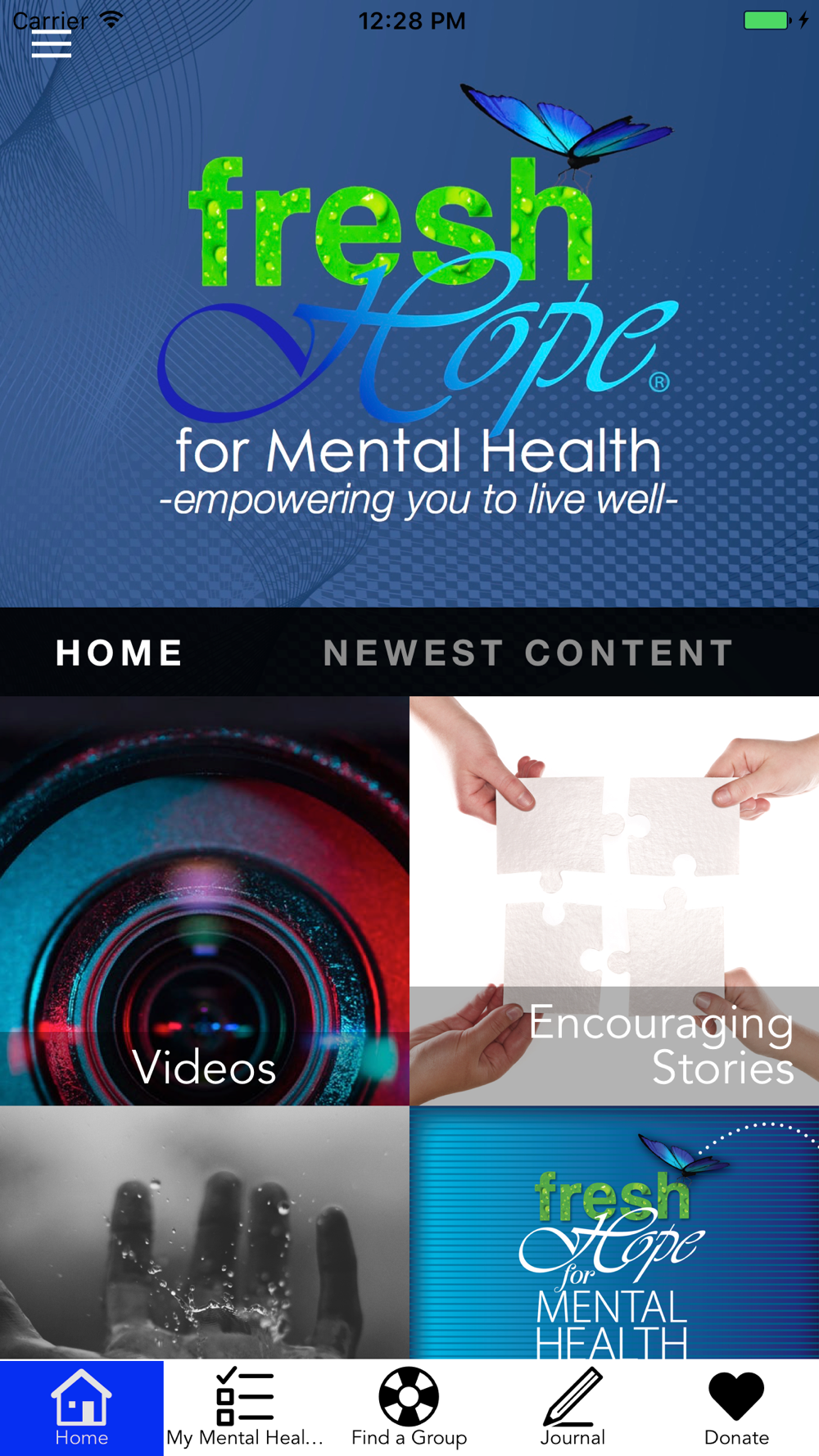The width and height of the screenshot is (819, 1456).
Task: Open the Encouraging Stories tile
Action: point(614,901)
